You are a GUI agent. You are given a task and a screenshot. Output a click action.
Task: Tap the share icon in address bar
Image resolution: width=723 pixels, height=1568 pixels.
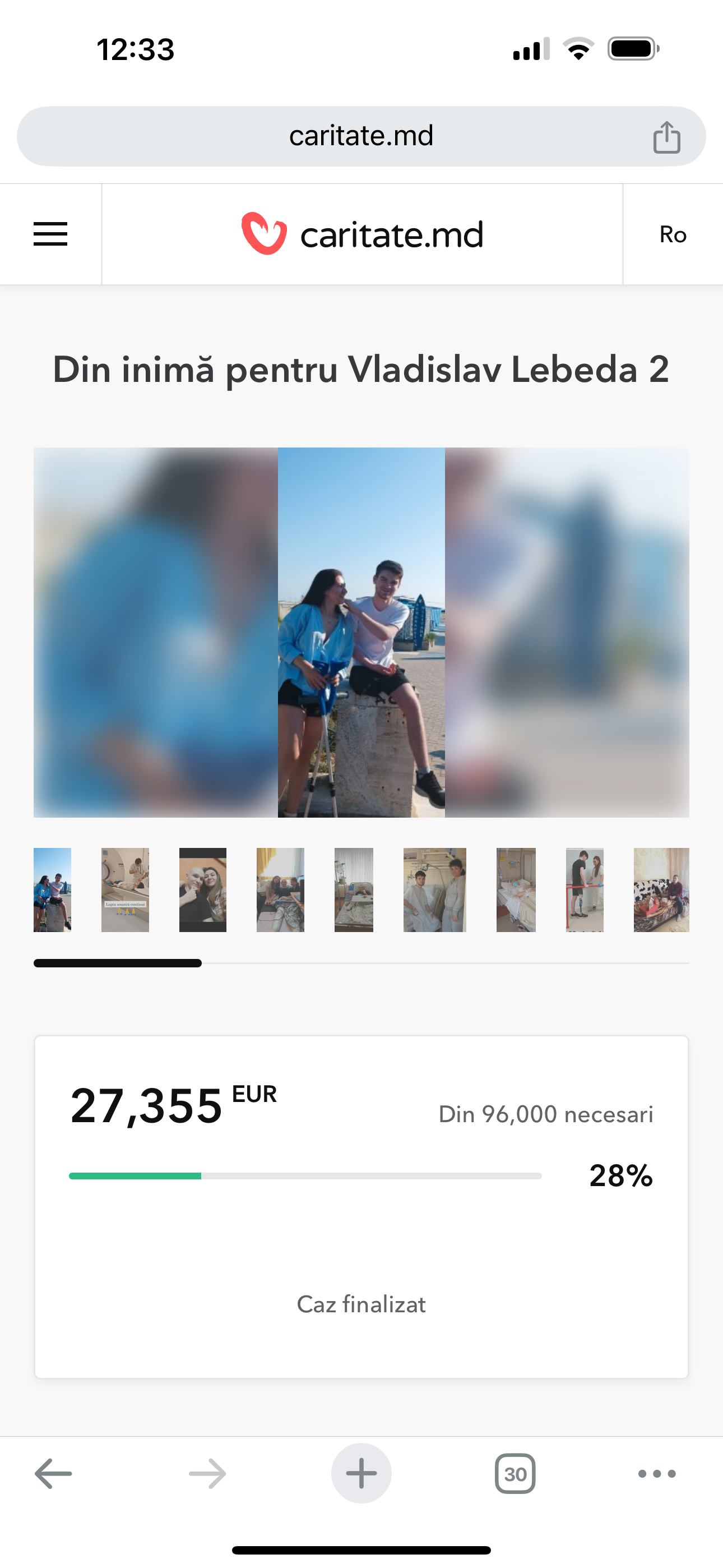[x=666, y=137]
